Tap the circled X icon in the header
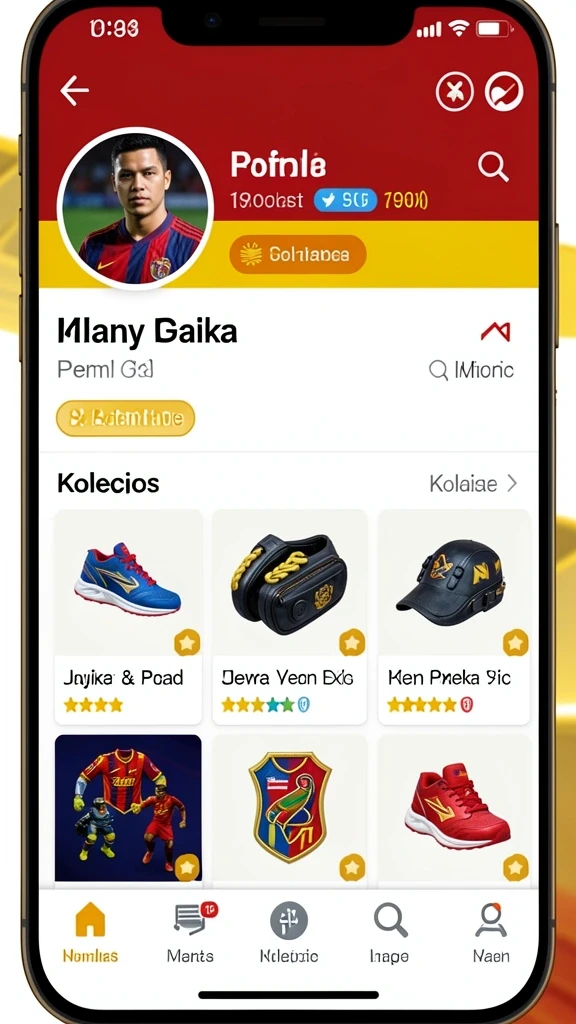Image resolution: width=576 pixels, height=1024 pixels. 454,91
